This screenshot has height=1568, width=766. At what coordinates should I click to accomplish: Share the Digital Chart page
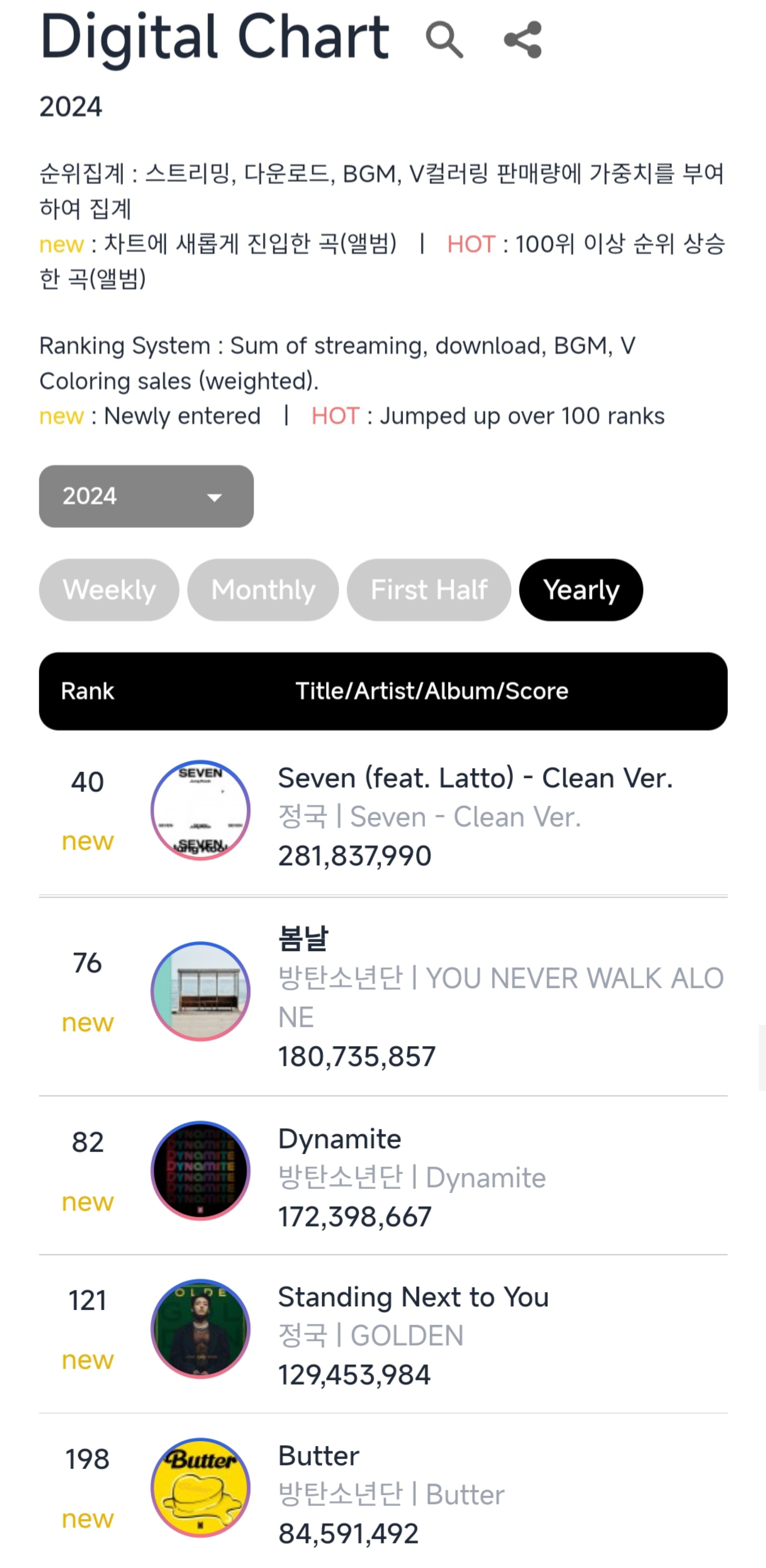(x=523, y=40)
